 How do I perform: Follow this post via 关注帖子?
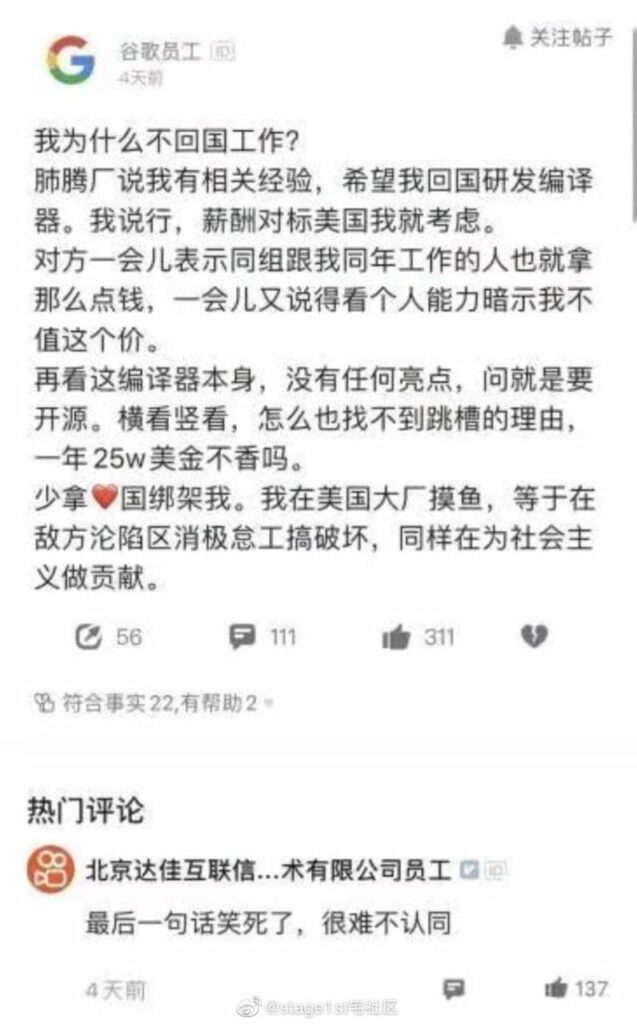pos(558,38)
